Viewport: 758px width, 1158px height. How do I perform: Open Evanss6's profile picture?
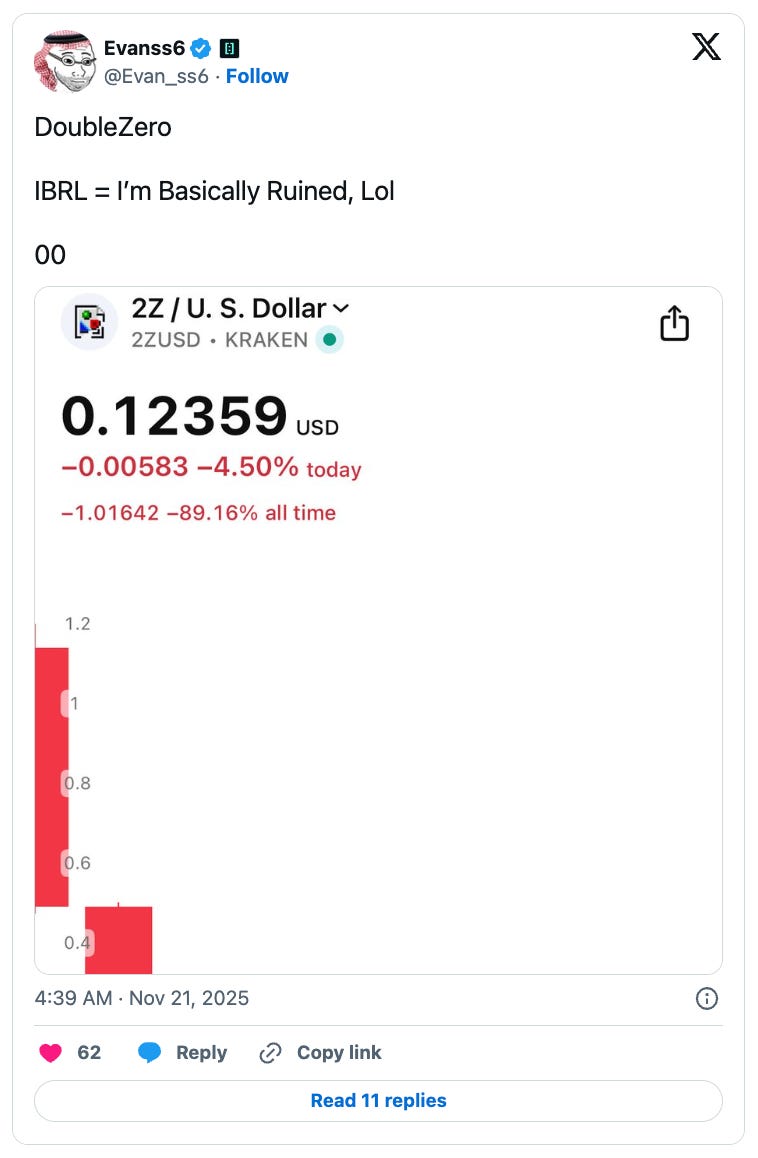point(64,61)
